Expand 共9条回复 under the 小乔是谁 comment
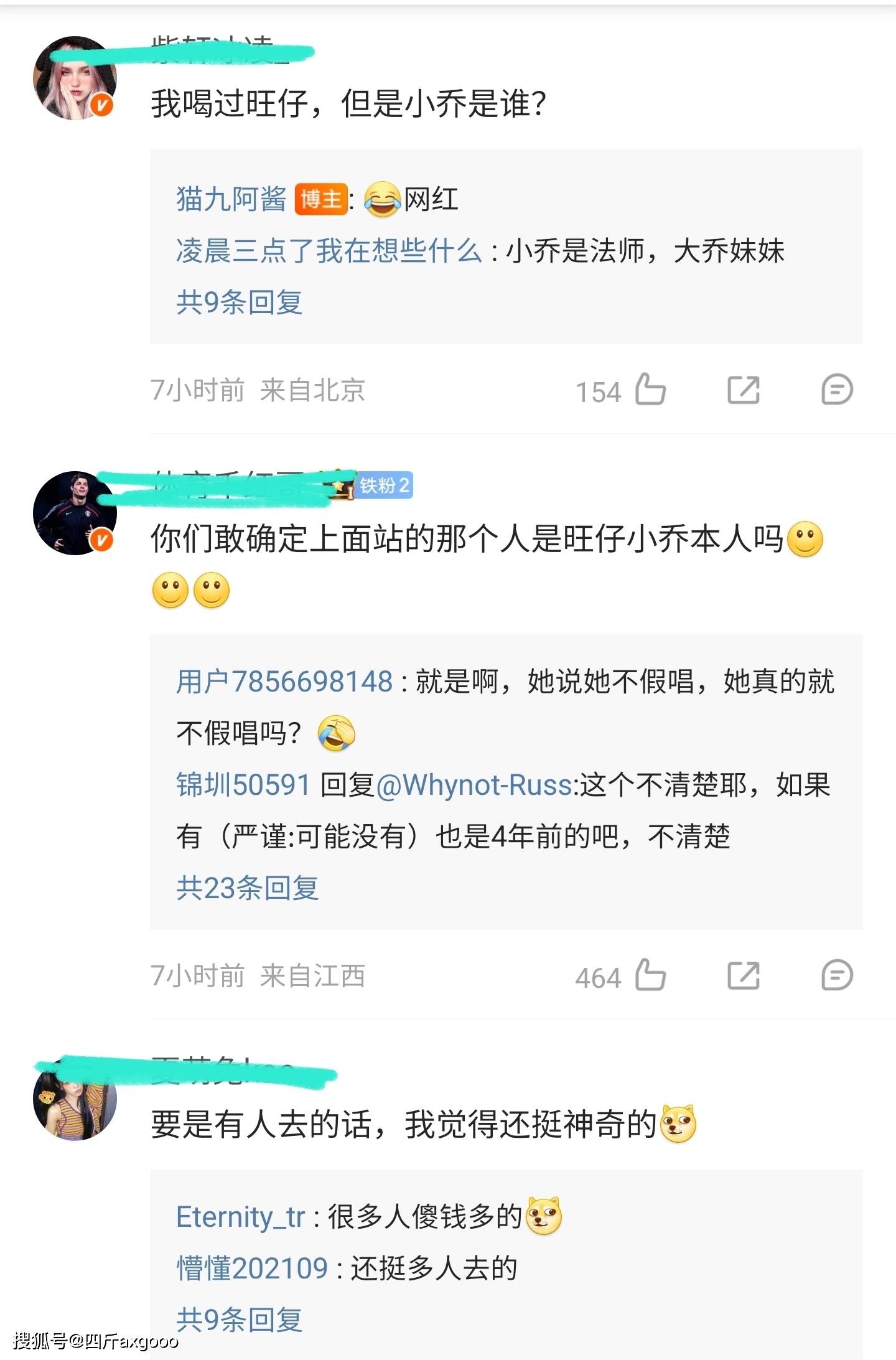The height and width of the screenshot is (1360, 896). click(x=239, y=302)
